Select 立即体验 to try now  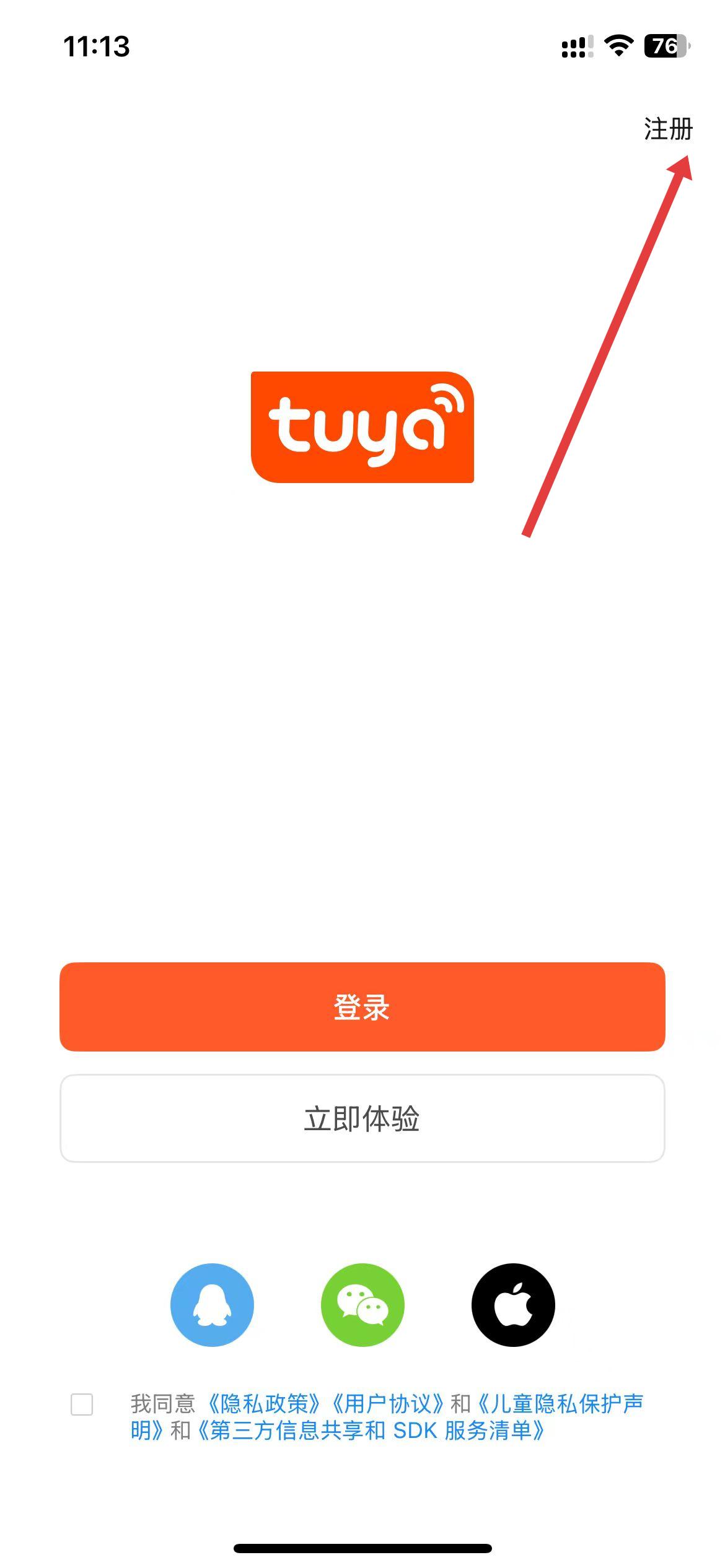point(362,1118)
